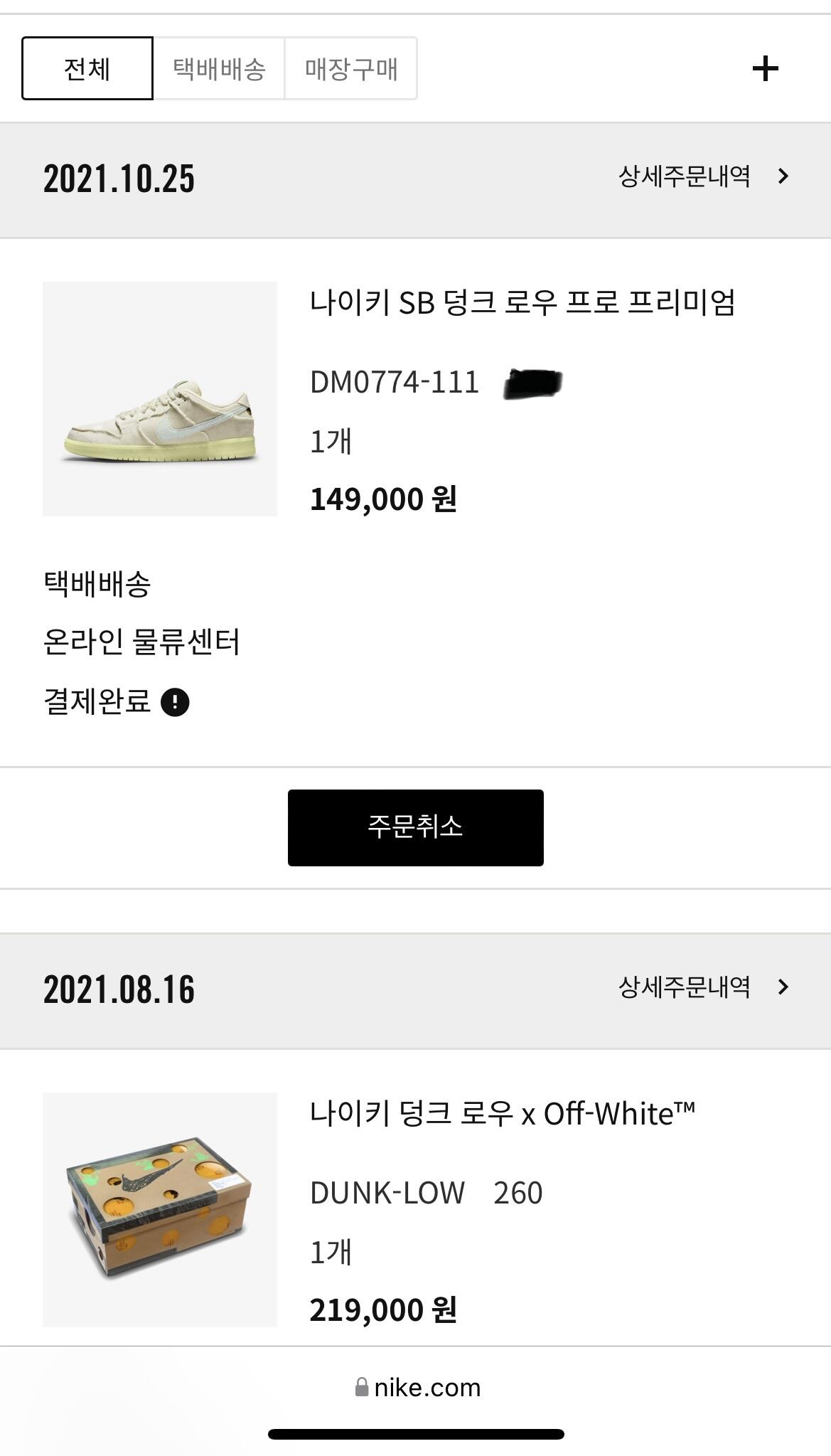
Task: Select the 전체 tab
Action: [87, 69]
